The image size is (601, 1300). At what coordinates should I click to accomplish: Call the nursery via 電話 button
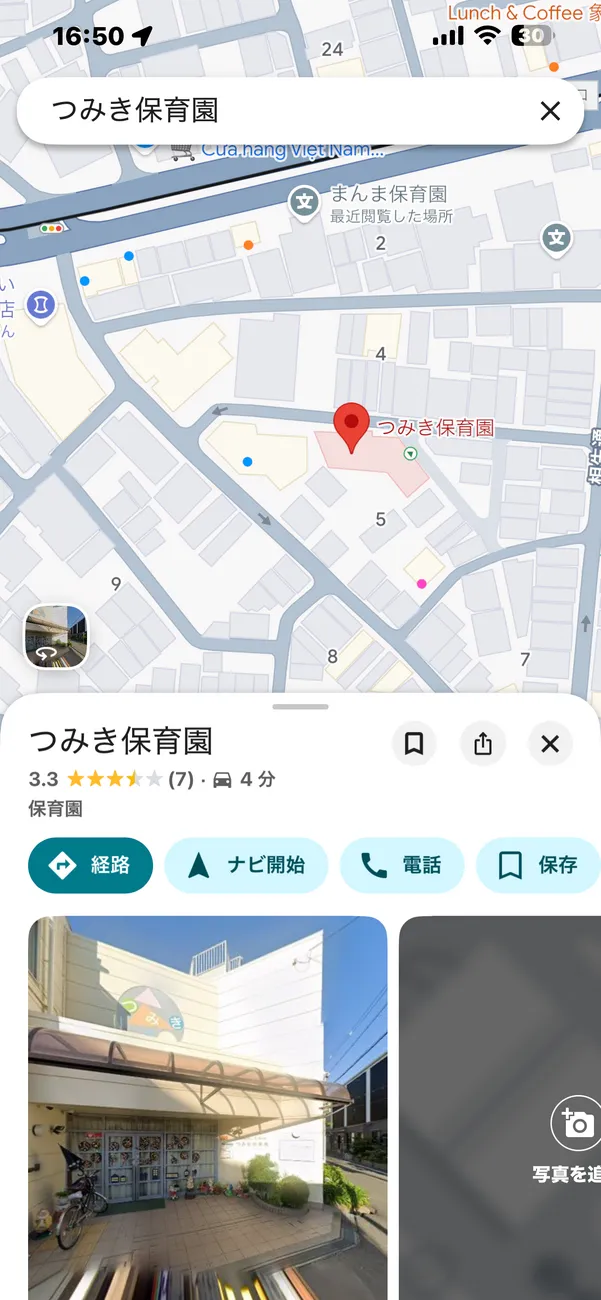tap(402, 865)
